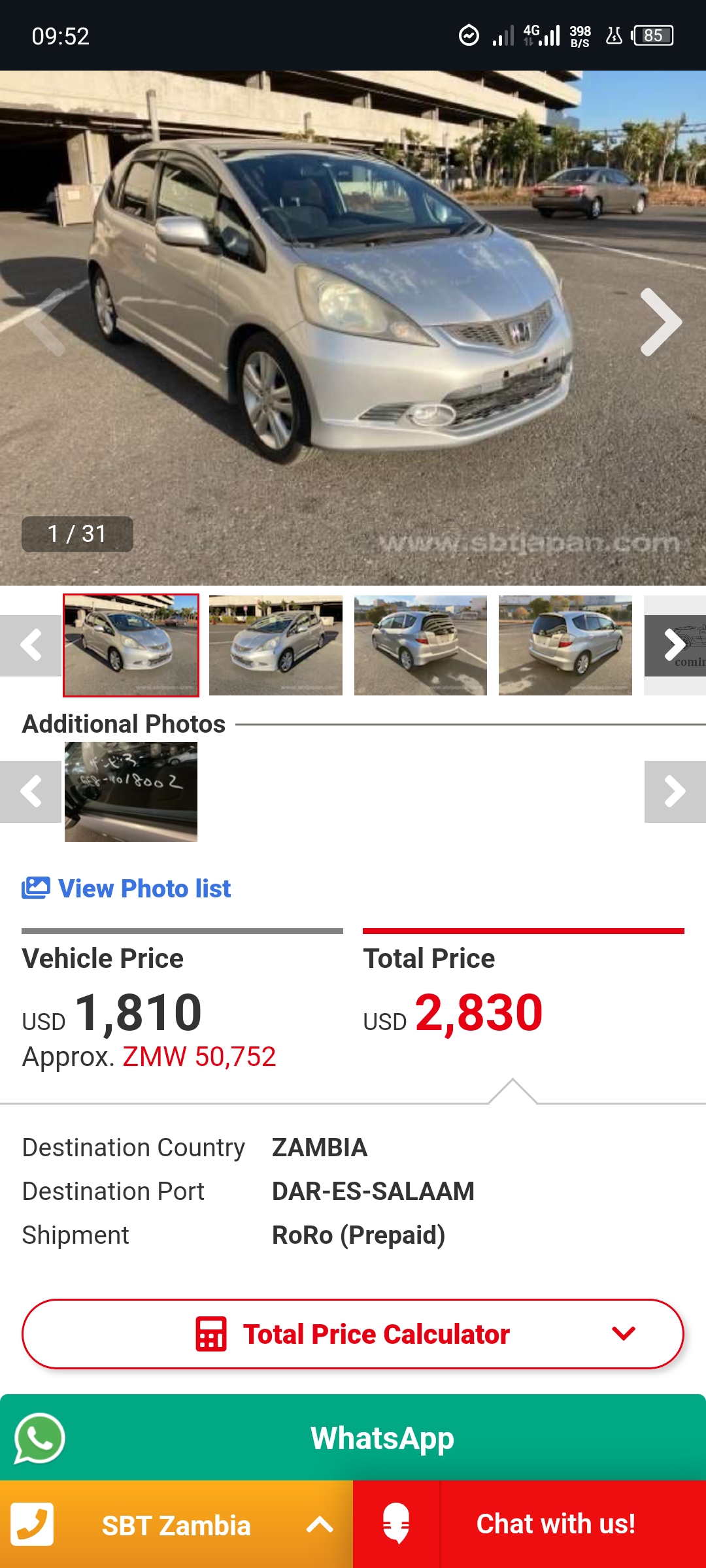This screenshot has width=706, height=1568.
Task: Open the additional photo with handwritten code
Action: coord(131,792)
